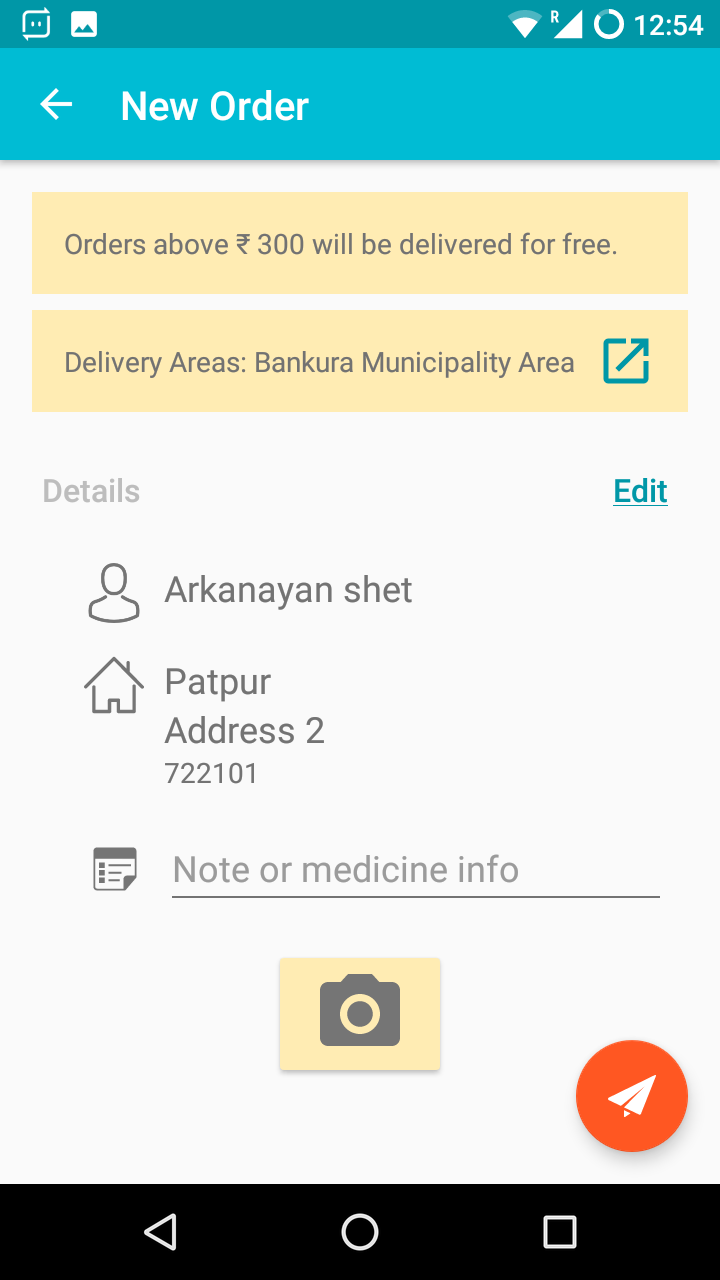720x1280 pixels.
Task: Open the delivery areas external link icon
Action: pos(626,362)
